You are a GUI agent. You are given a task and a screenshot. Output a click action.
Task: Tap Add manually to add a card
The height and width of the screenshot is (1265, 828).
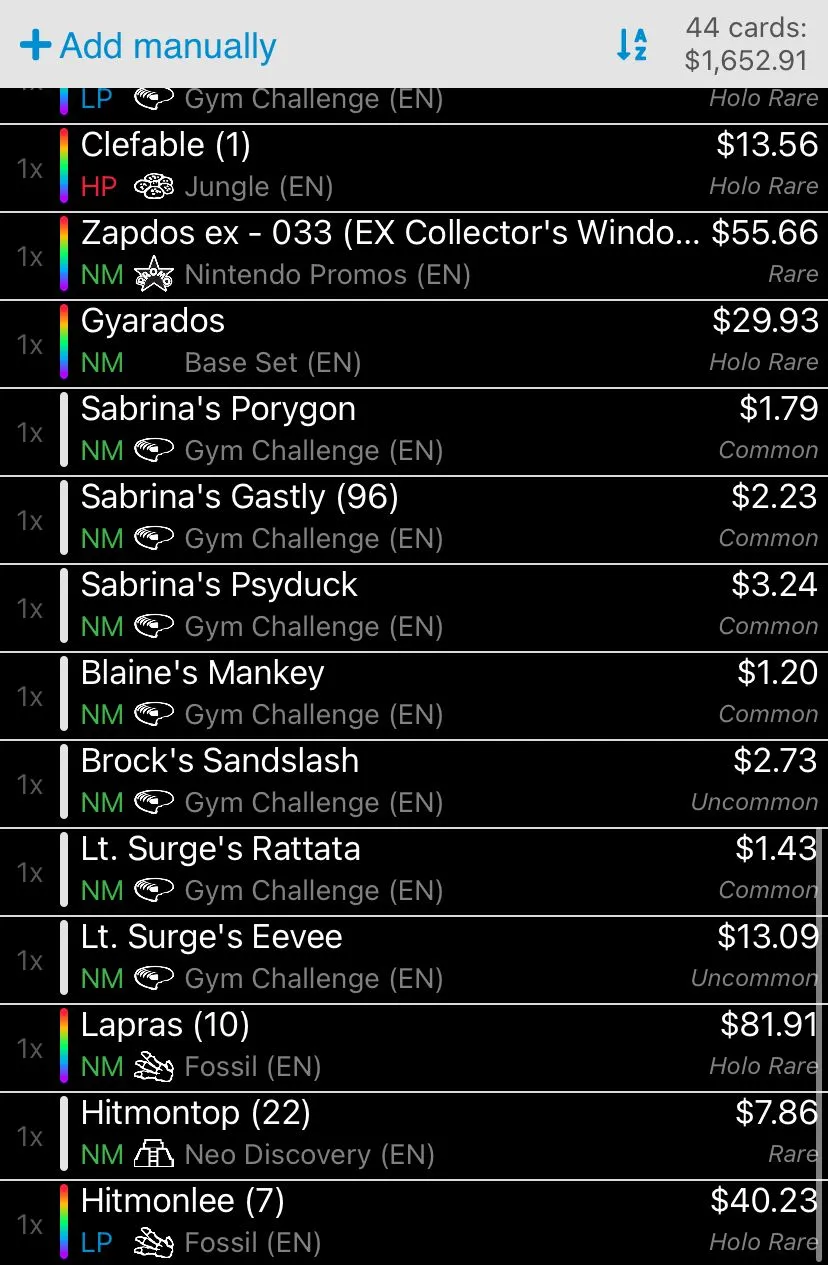148,46
